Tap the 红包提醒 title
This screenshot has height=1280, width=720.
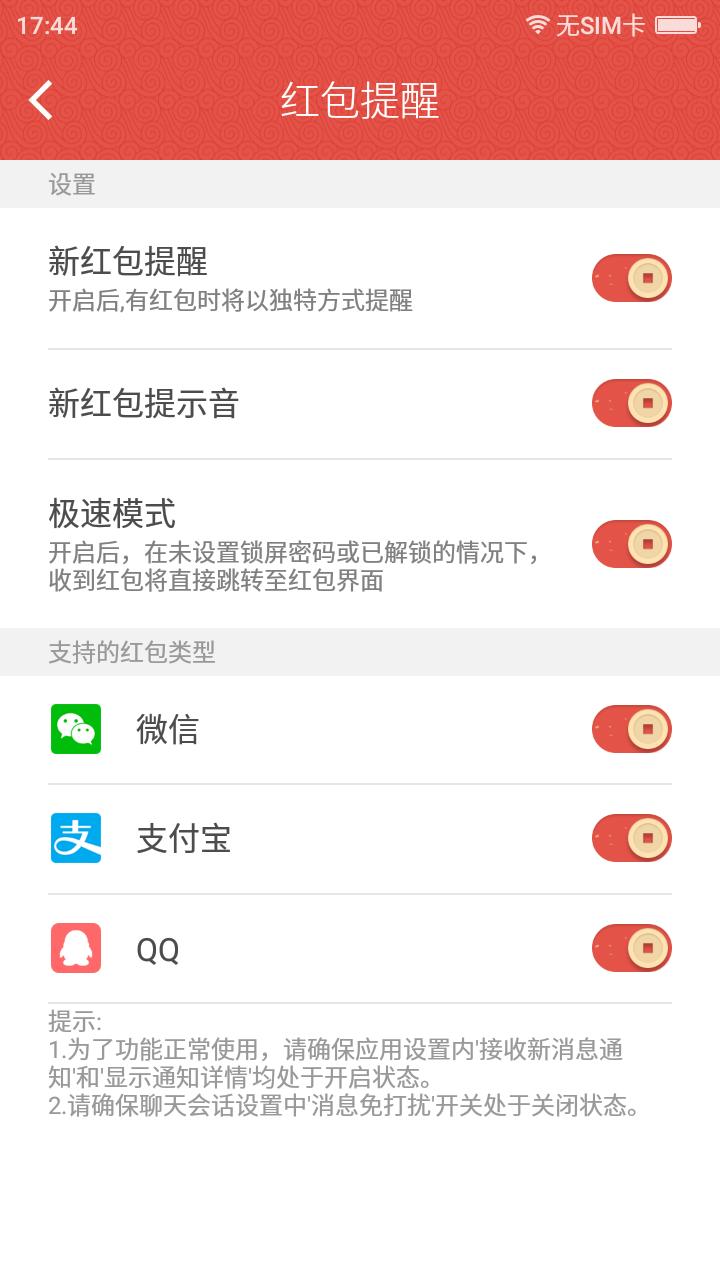(360, 99)
